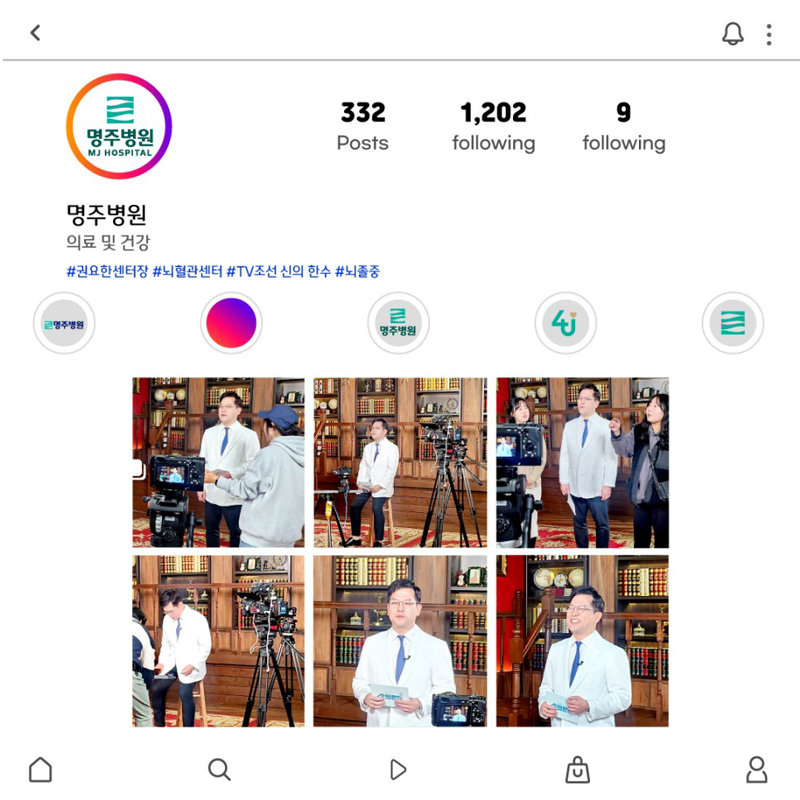Open the 4U logo story highlight

tap(565, 323)
